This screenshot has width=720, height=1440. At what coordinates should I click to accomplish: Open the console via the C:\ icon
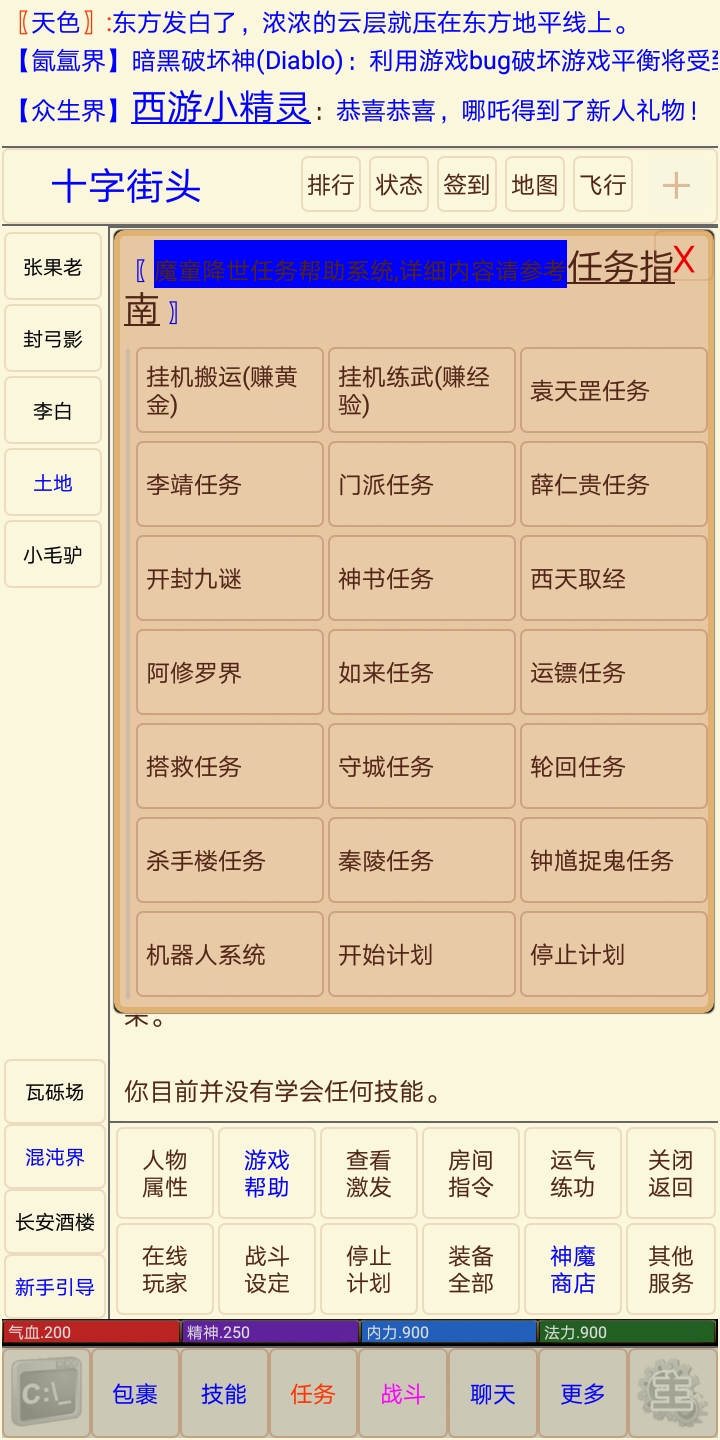point(47,1392)
